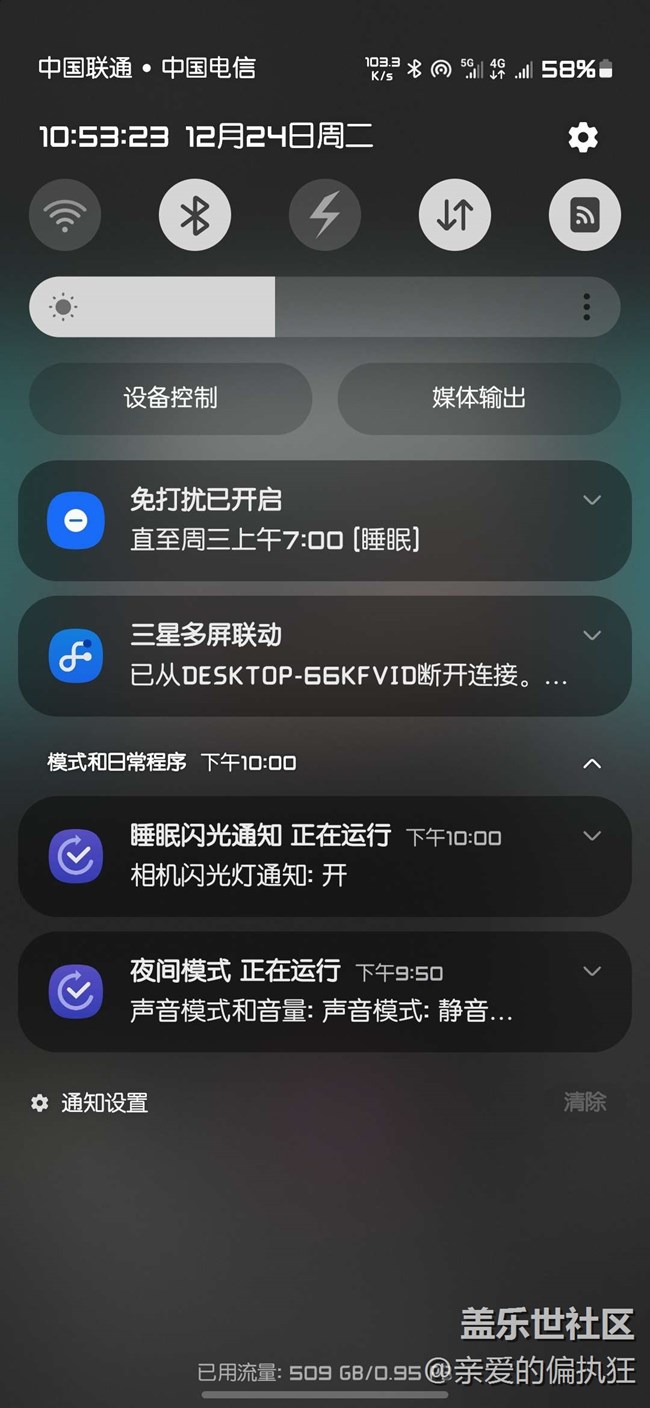Toggle the hotspot quick setting tile
This screenshot has width=650, height=1408.
tap(585, 215)
